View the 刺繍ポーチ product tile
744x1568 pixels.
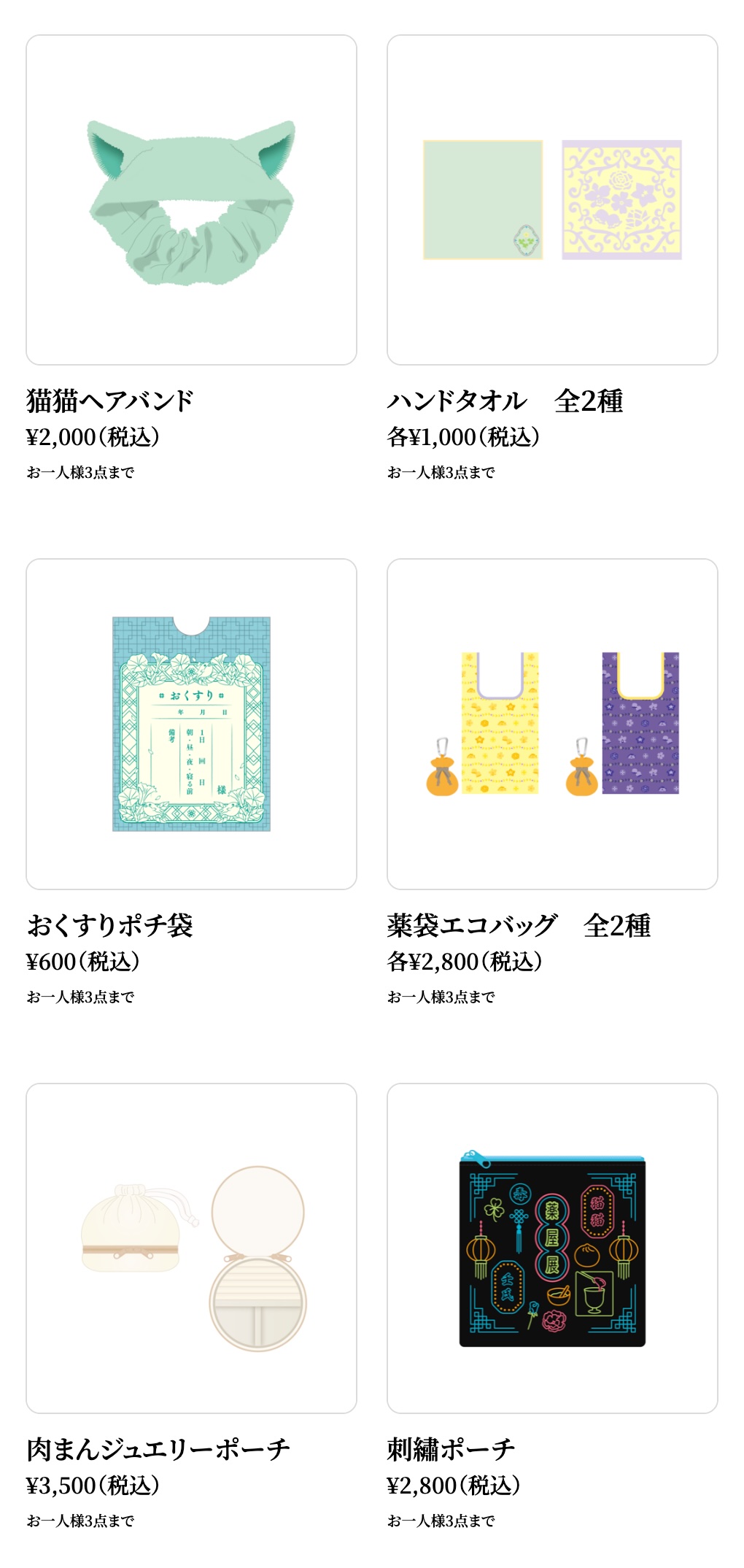tap(552, 1248)
